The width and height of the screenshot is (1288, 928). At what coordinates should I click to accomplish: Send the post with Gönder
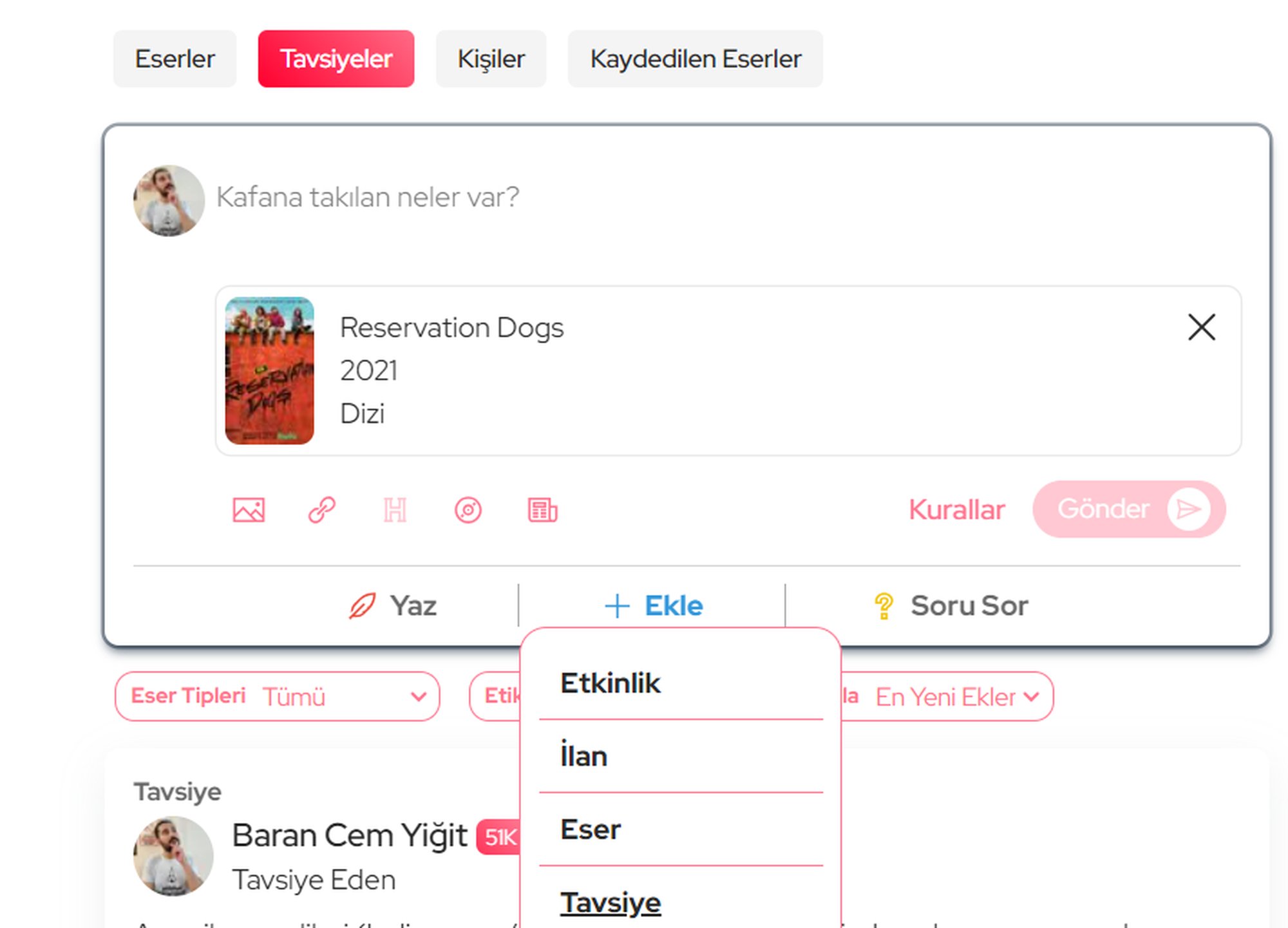coord(1128,509)
